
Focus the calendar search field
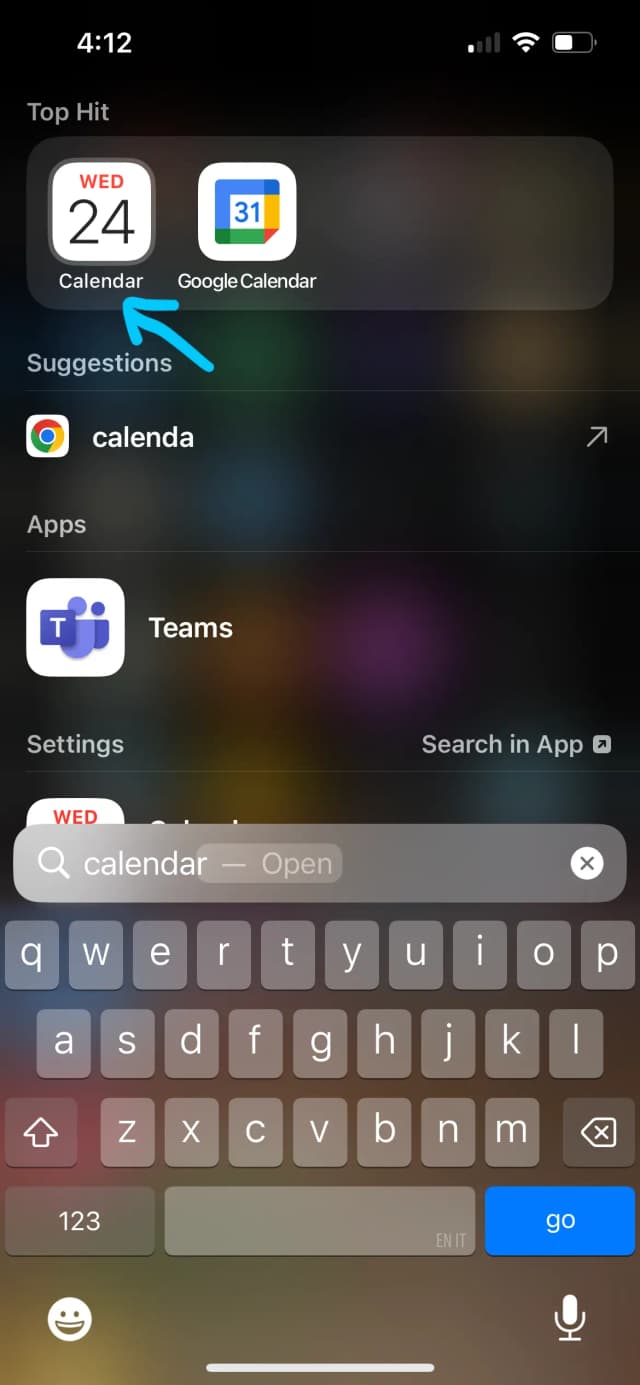300,863
